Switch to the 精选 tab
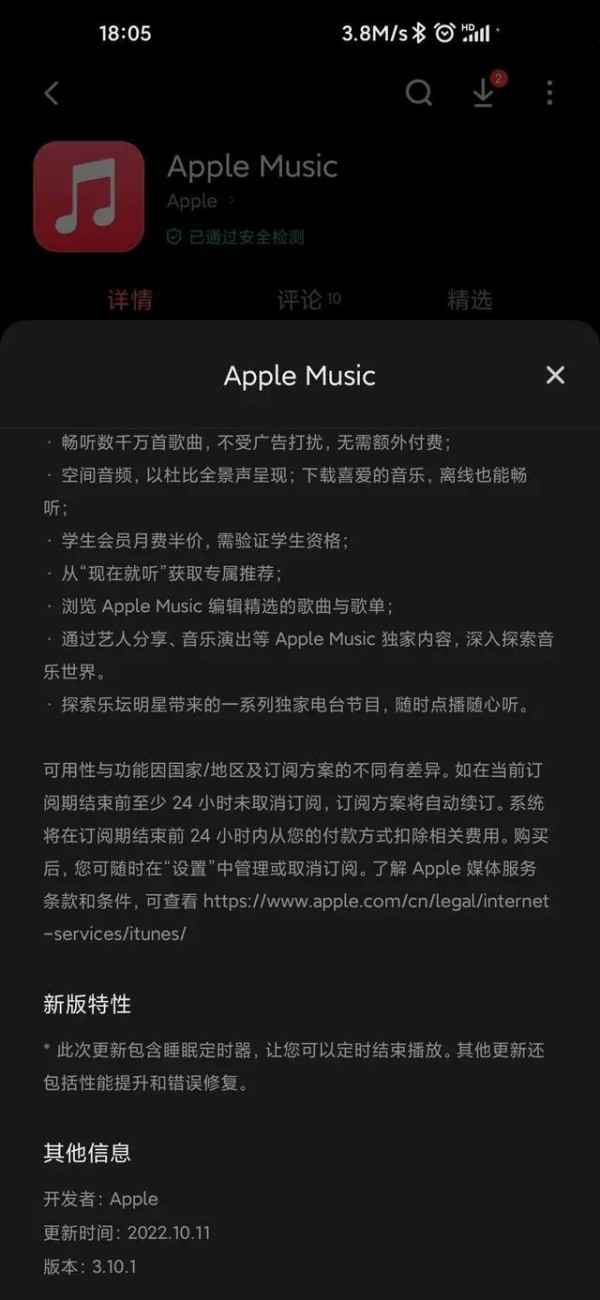This screenshot has height=1300, width=600. pos(469,299)
